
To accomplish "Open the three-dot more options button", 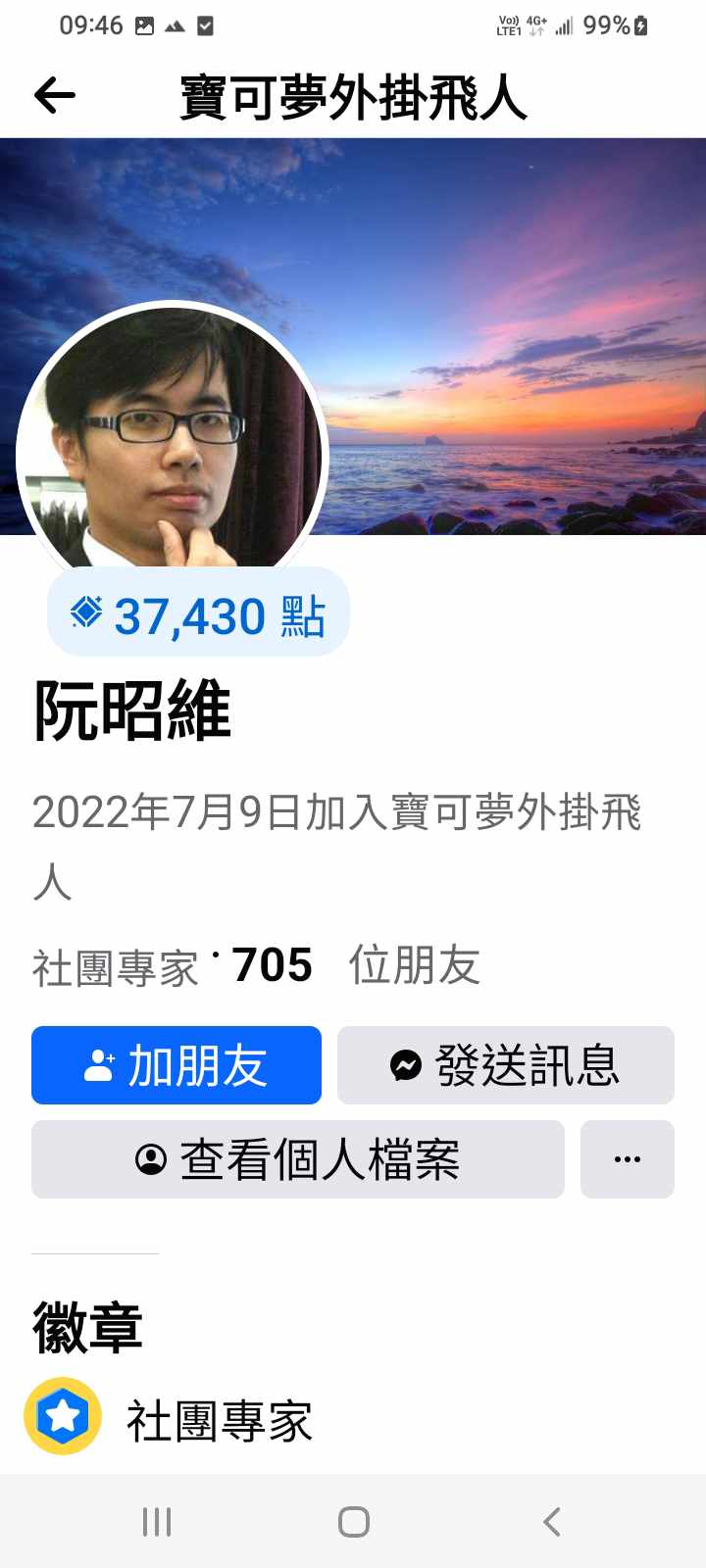I will 627,1159.
